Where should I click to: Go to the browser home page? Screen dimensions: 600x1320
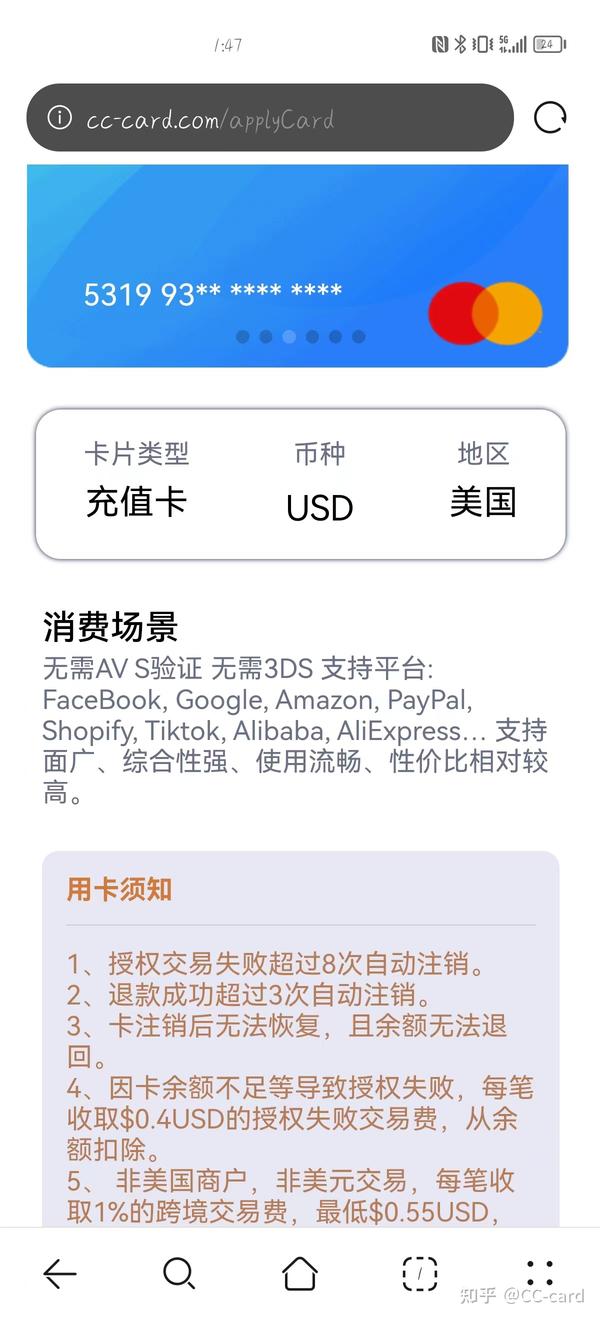click(300, 1273)
